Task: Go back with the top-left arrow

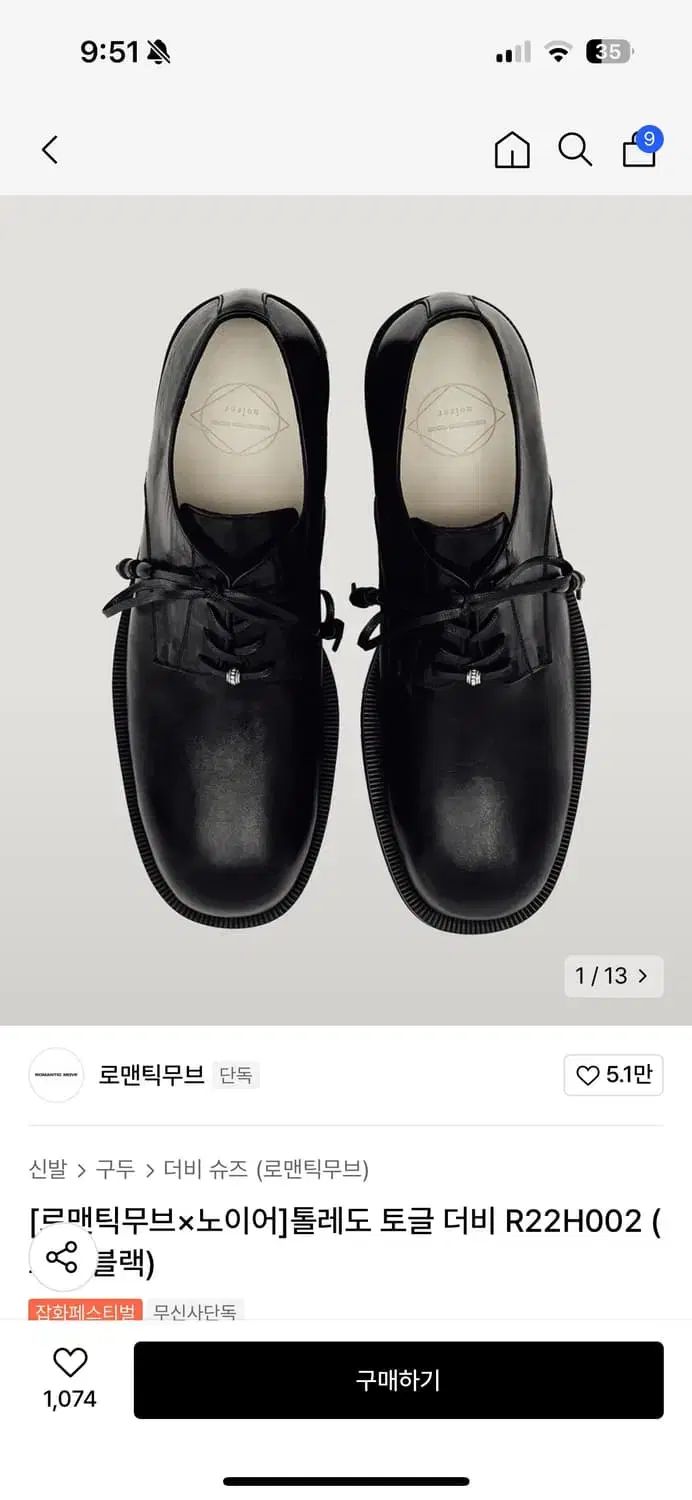Action: click(49, 150)
